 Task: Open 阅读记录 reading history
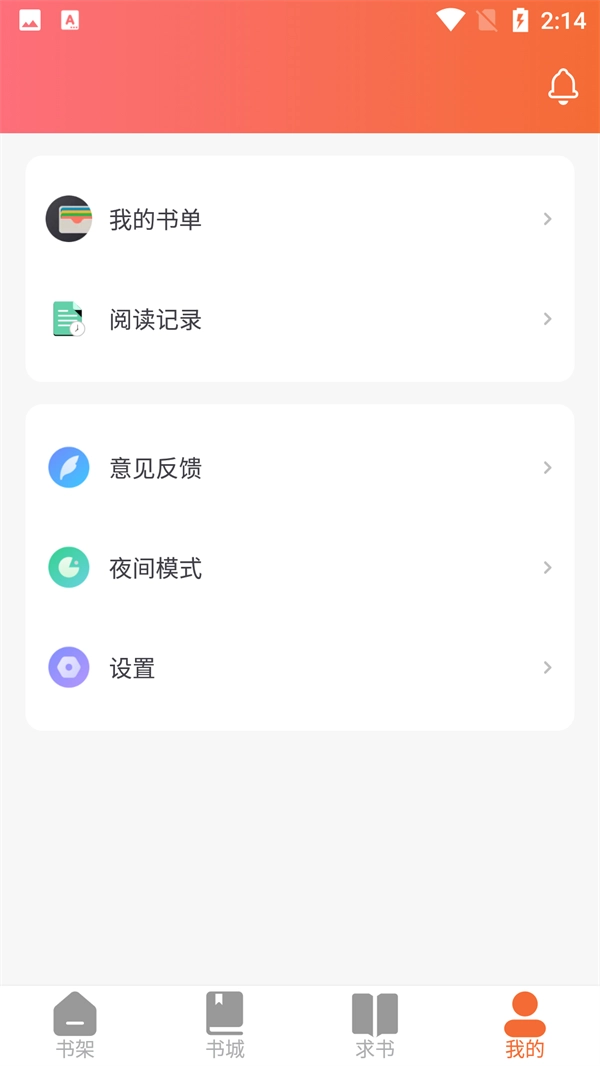coord(300,319)
